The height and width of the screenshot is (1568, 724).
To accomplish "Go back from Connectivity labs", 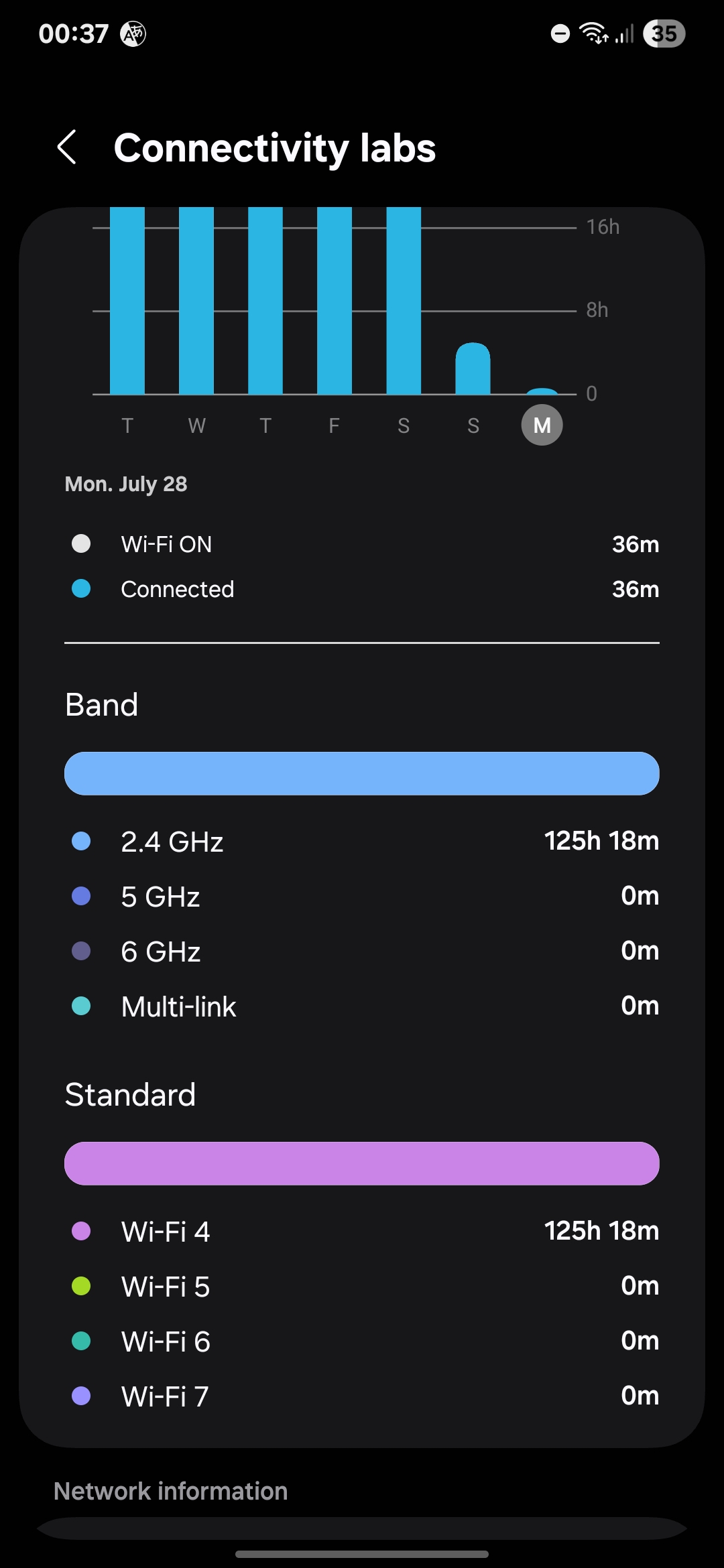I will coord(67,147).
